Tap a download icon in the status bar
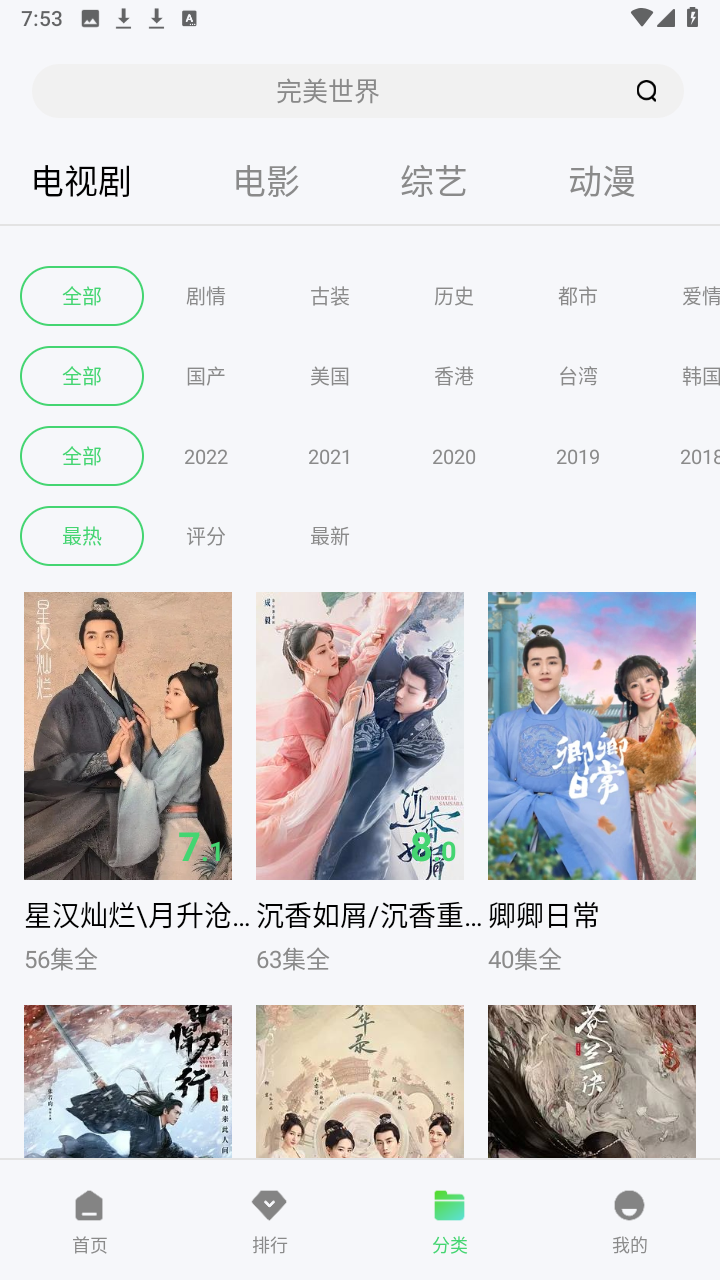This screenshot has height=1280, width=720. (x=123, y=17)
